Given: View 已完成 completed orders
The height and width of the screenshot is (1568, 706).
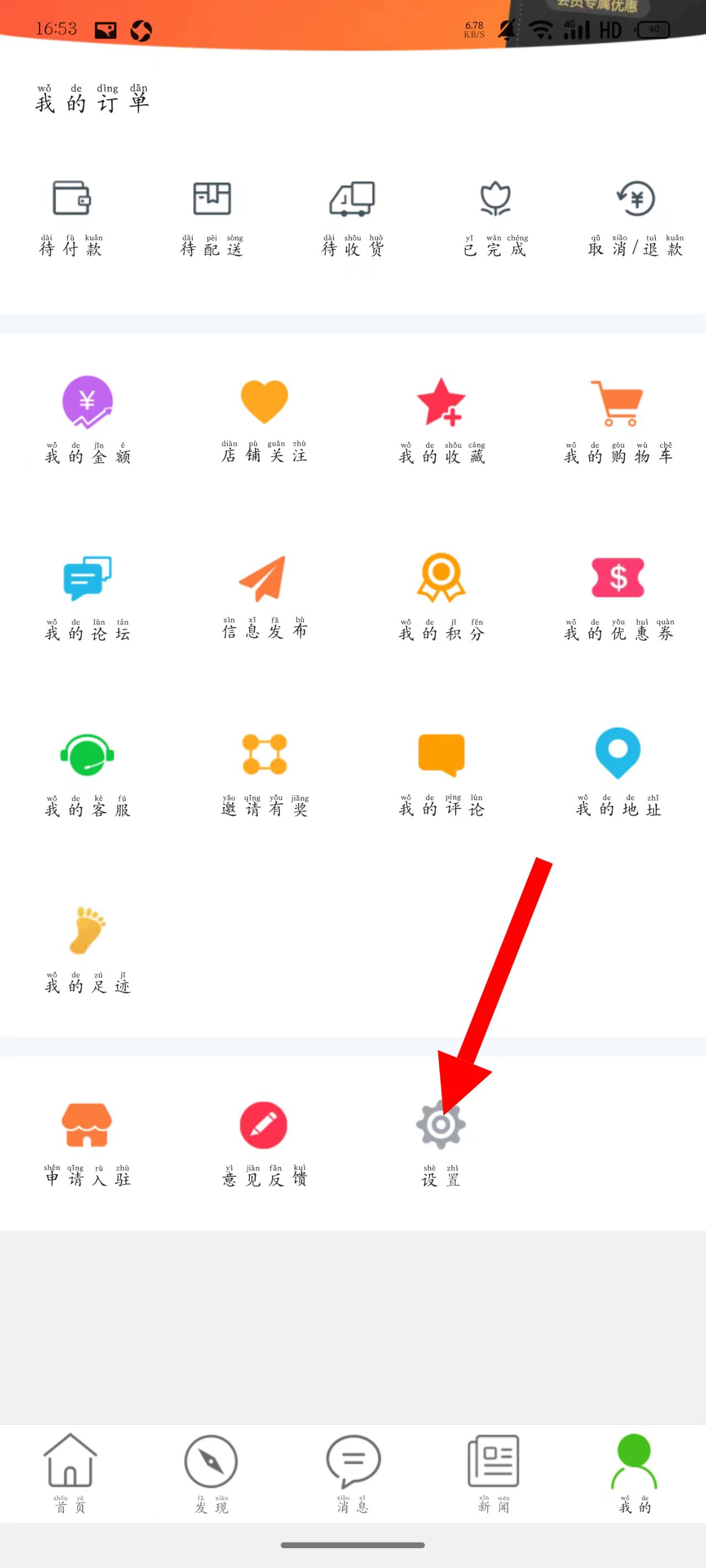Looking at the screenshot, I should point(495,216).
